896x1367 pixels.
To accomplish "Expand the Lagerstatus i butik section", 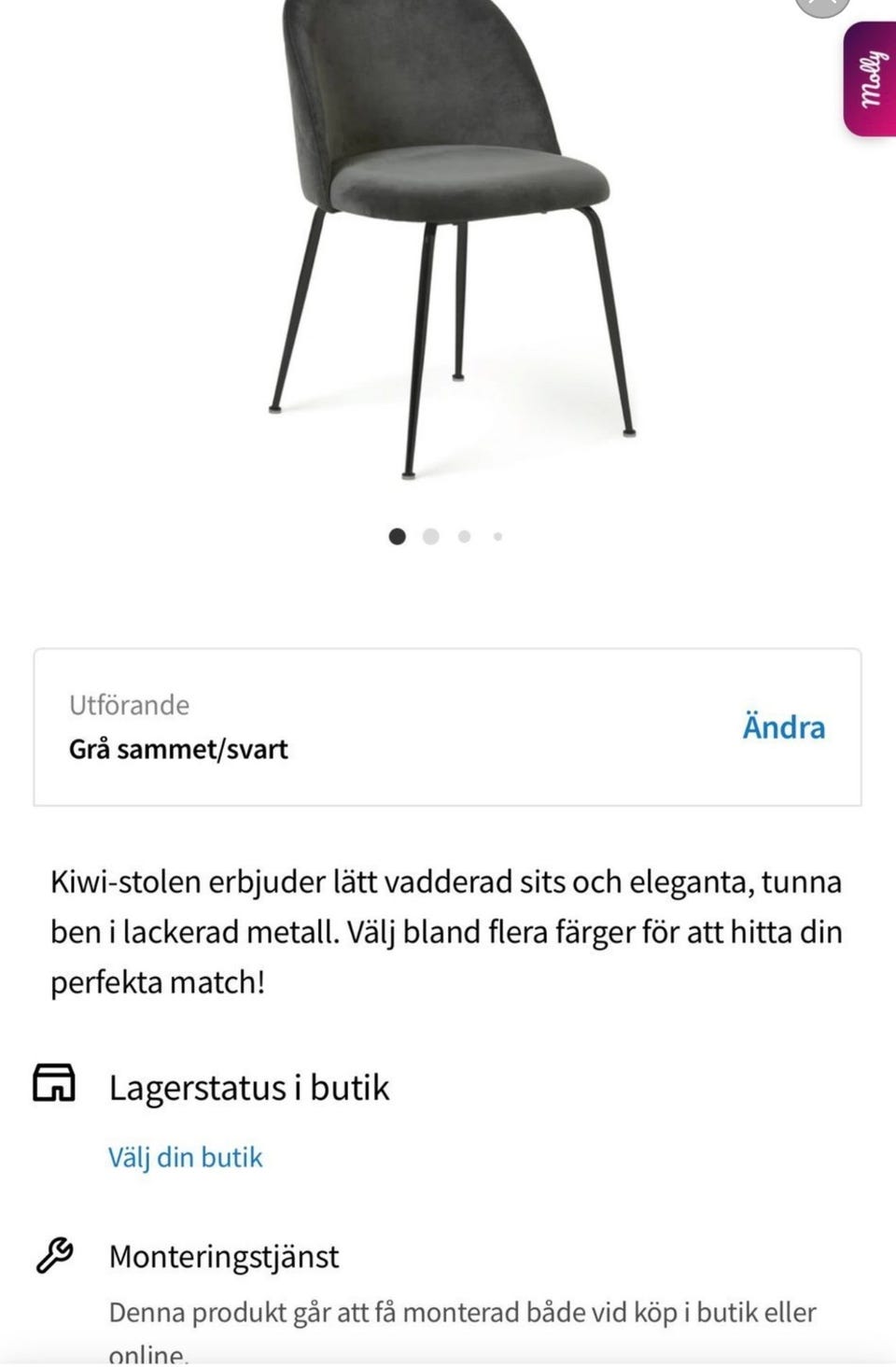I will click(249, 1086).
